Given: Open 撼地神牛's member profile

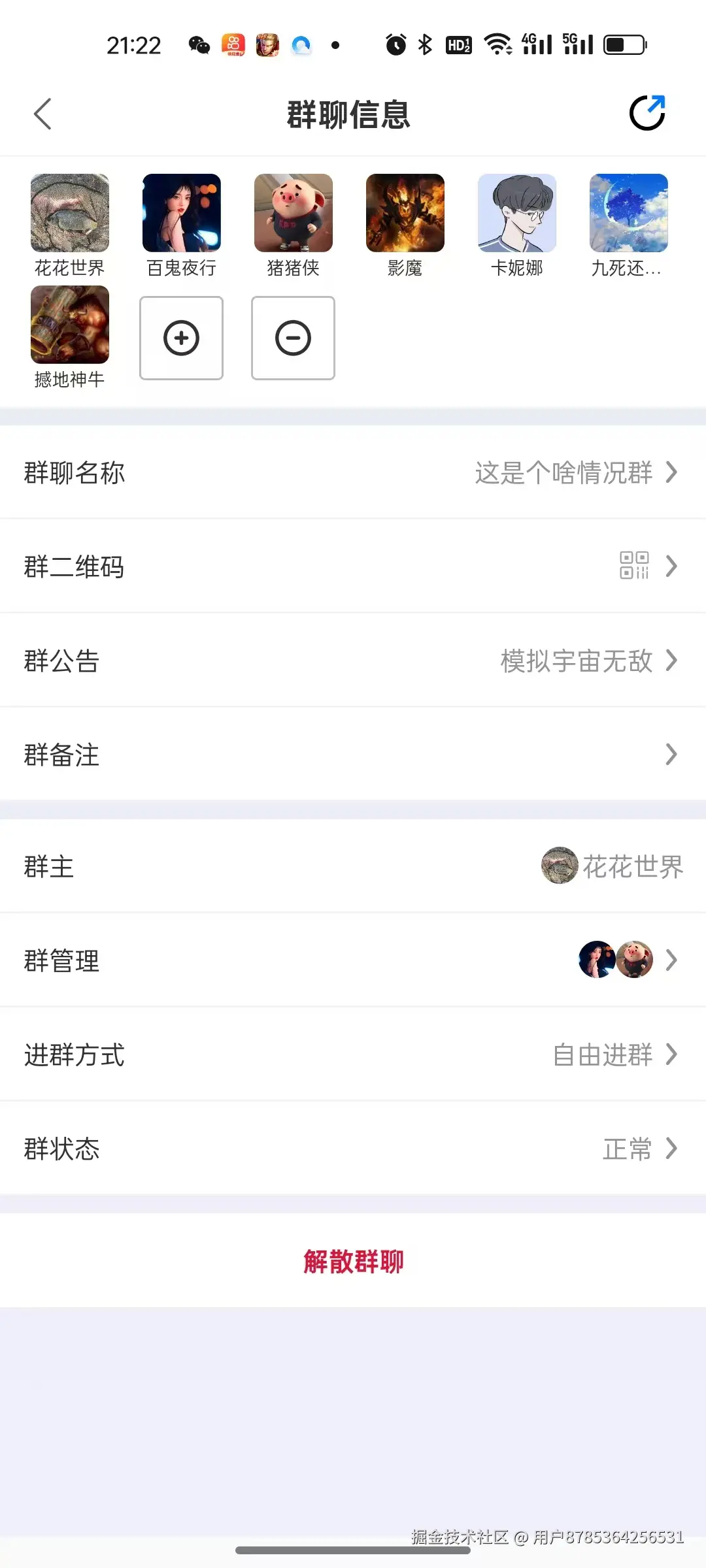Looking at the screenshot, I should pos(70,325).
